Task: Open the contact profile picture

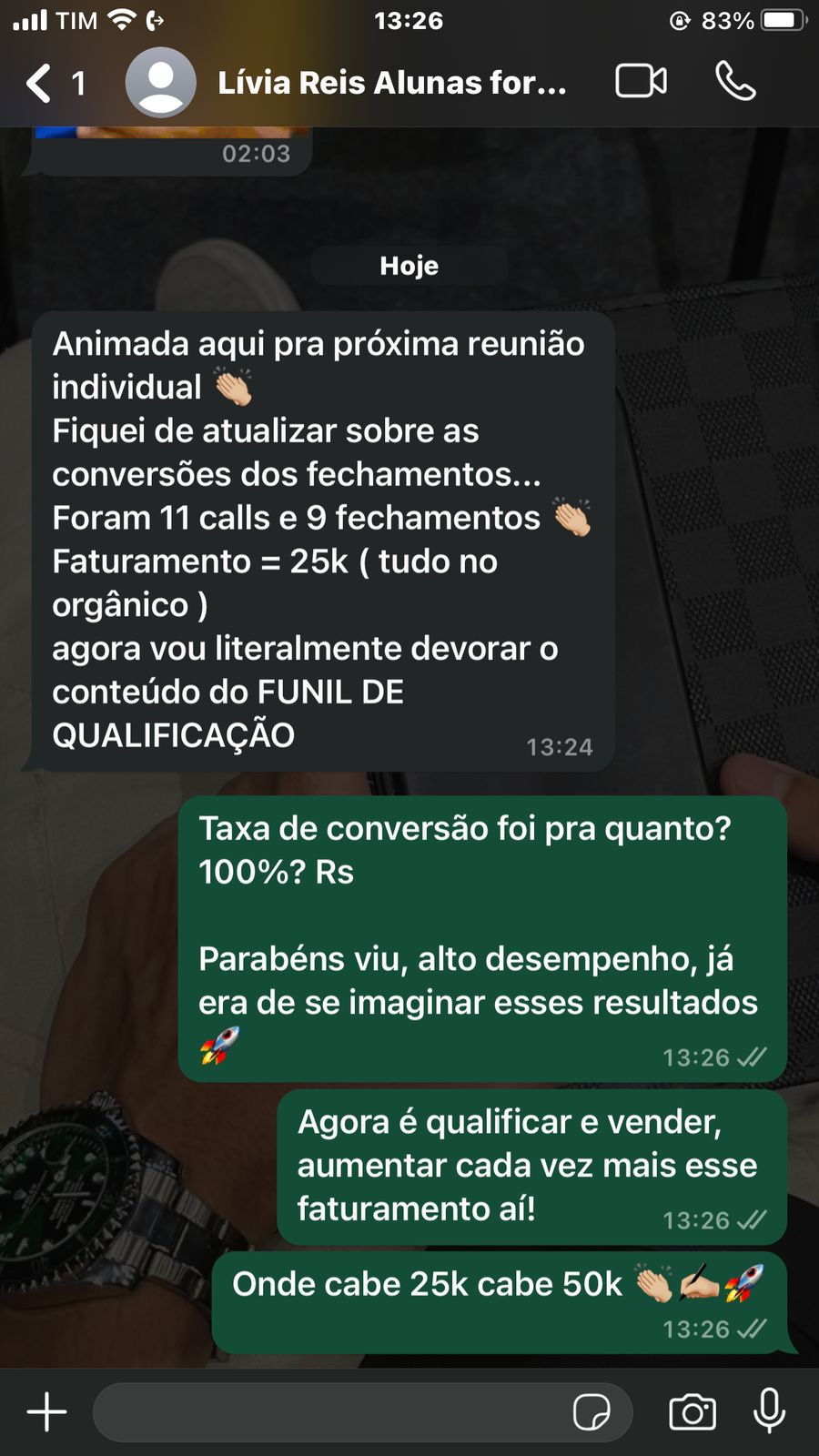Action: tap(160, 83)
